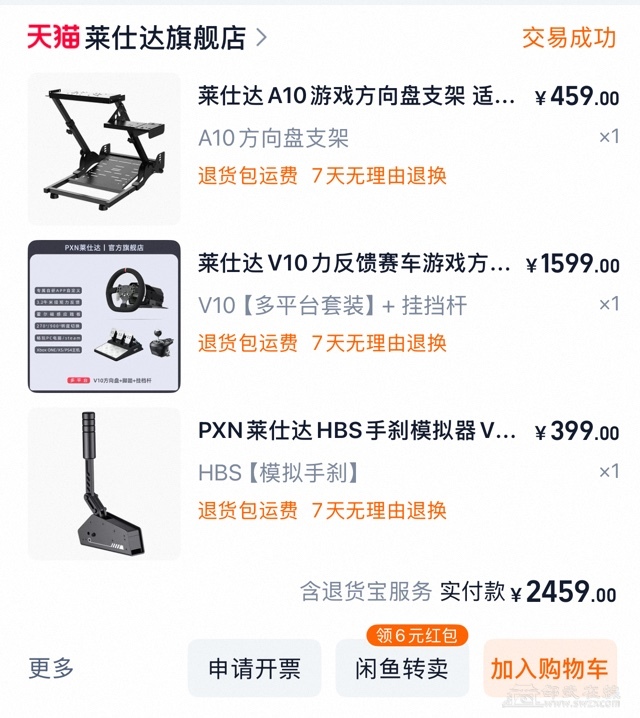Resell the order with 闲鱼转卖

tap(401, 668)
